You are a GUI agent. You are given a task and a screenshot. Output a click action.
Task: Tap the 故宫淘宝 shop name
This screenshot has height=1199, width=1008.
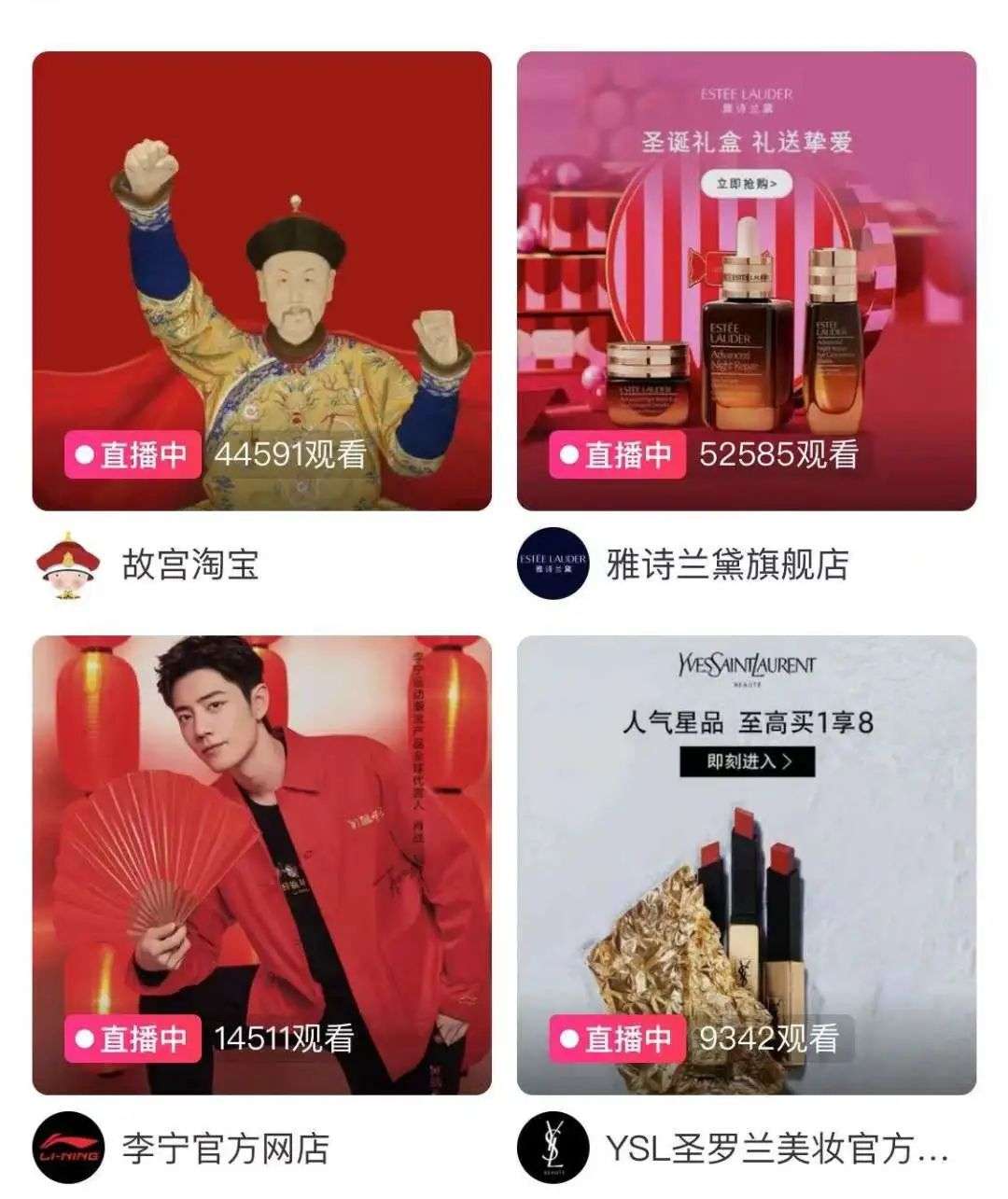click(190, 565)
